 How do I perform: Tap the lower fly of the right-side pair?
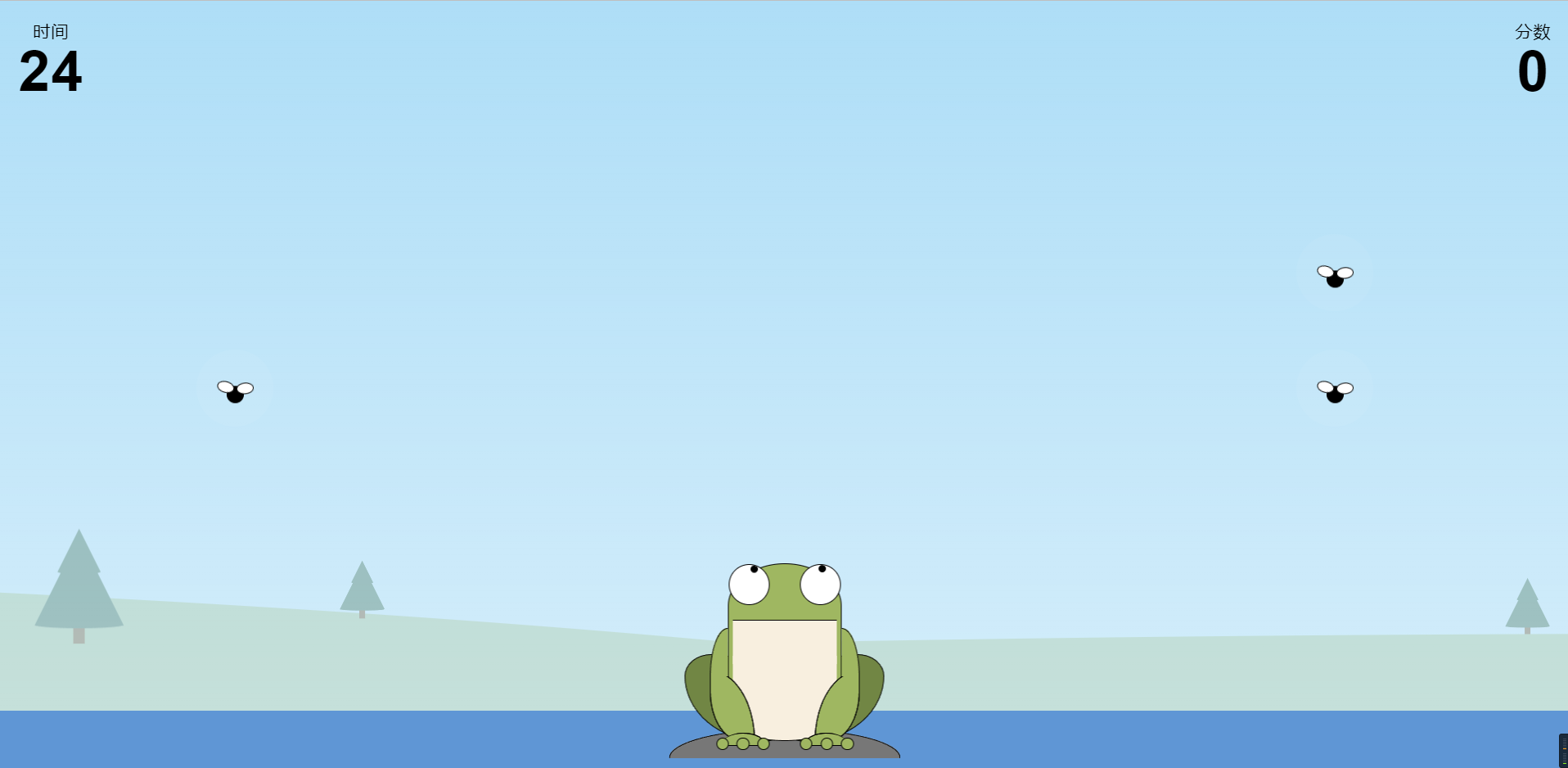click(1335, 391)
